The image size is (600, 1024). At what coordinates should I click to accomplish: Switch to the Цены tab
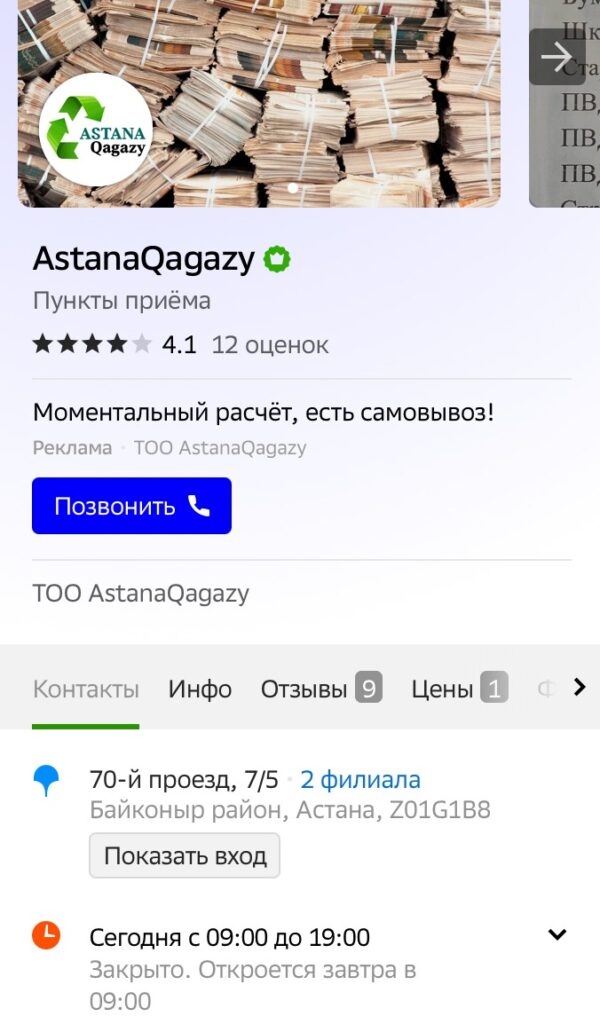[459, 689]
